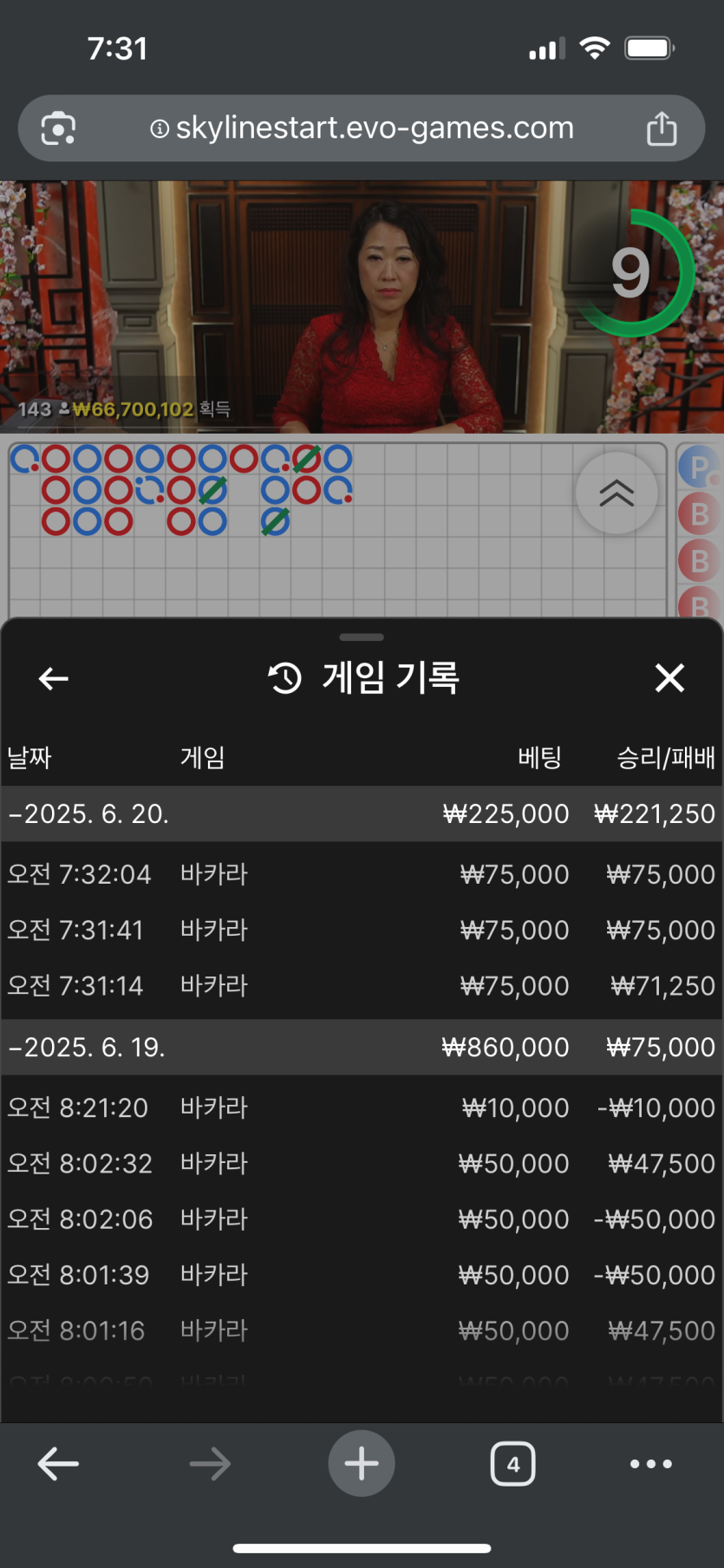View the 4 open tabs
724x1568 pixels.
click(x=512, y=1464)
